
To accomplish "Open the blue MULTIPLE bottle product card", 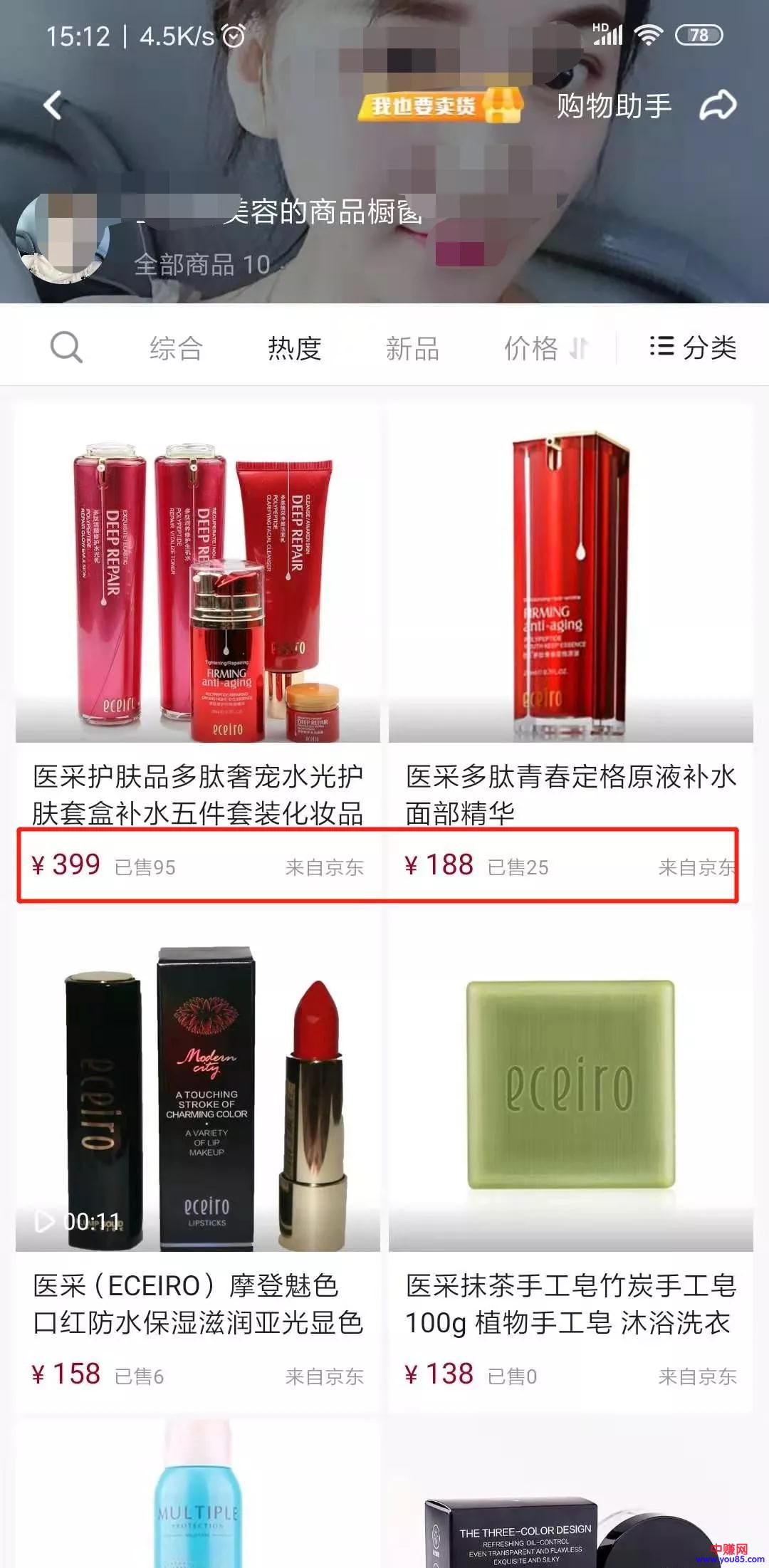I will coord(197,1495).
